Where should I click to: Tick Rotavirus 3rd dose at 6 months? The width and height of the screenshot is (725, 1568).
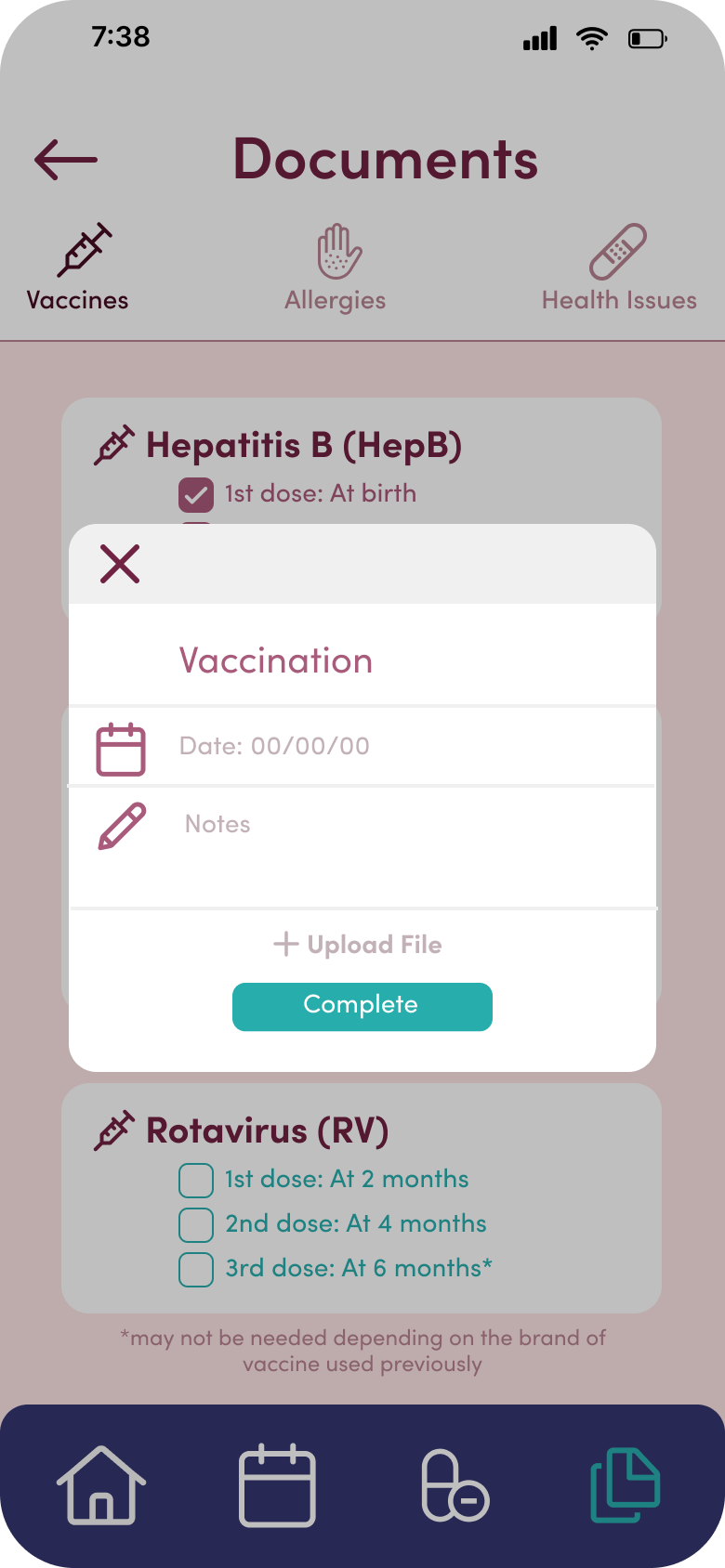click(x=196, y=1269)
